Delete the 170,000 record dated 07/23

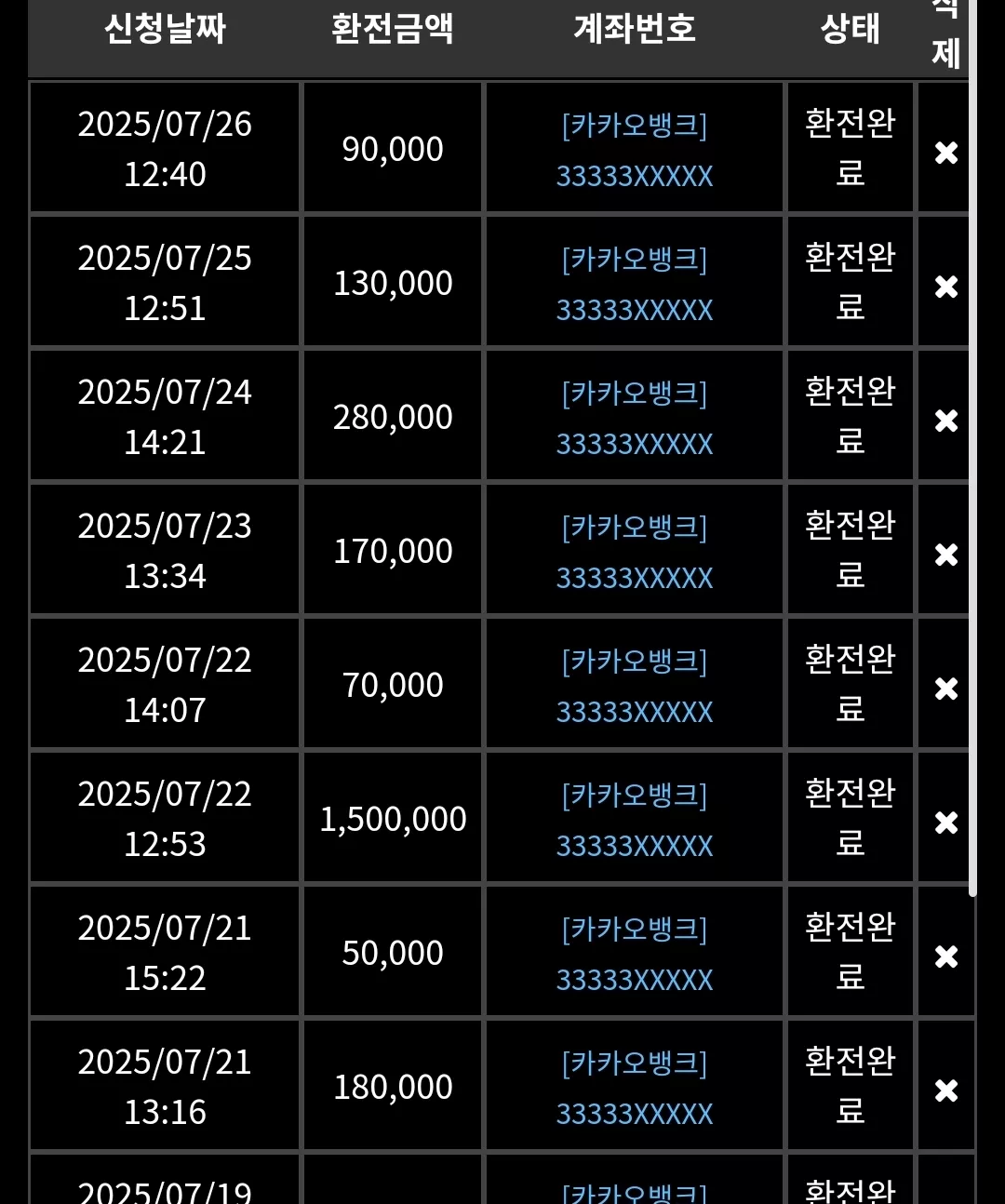click(x=946, y=554)
